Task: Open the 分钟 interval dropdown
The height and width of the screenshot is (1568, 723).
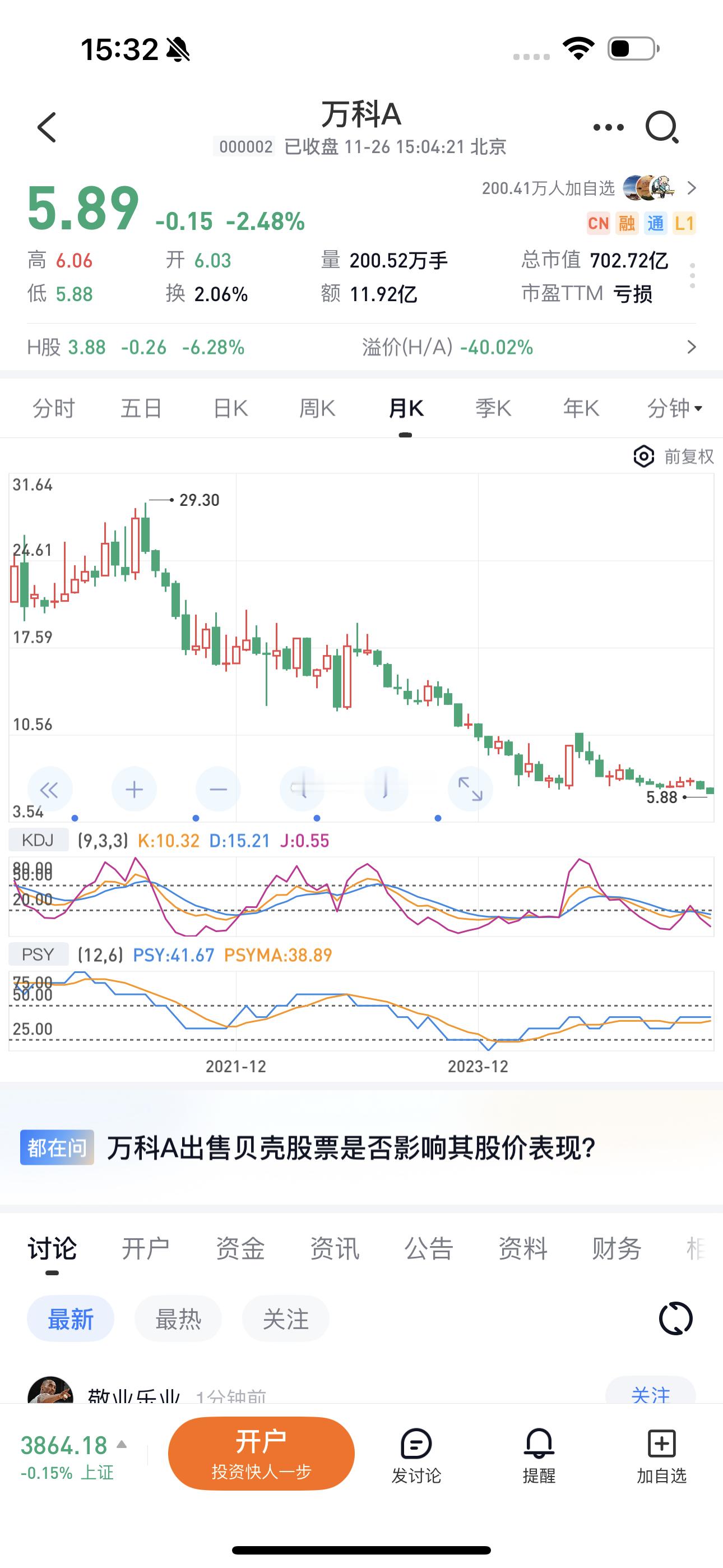Action: 674,408
